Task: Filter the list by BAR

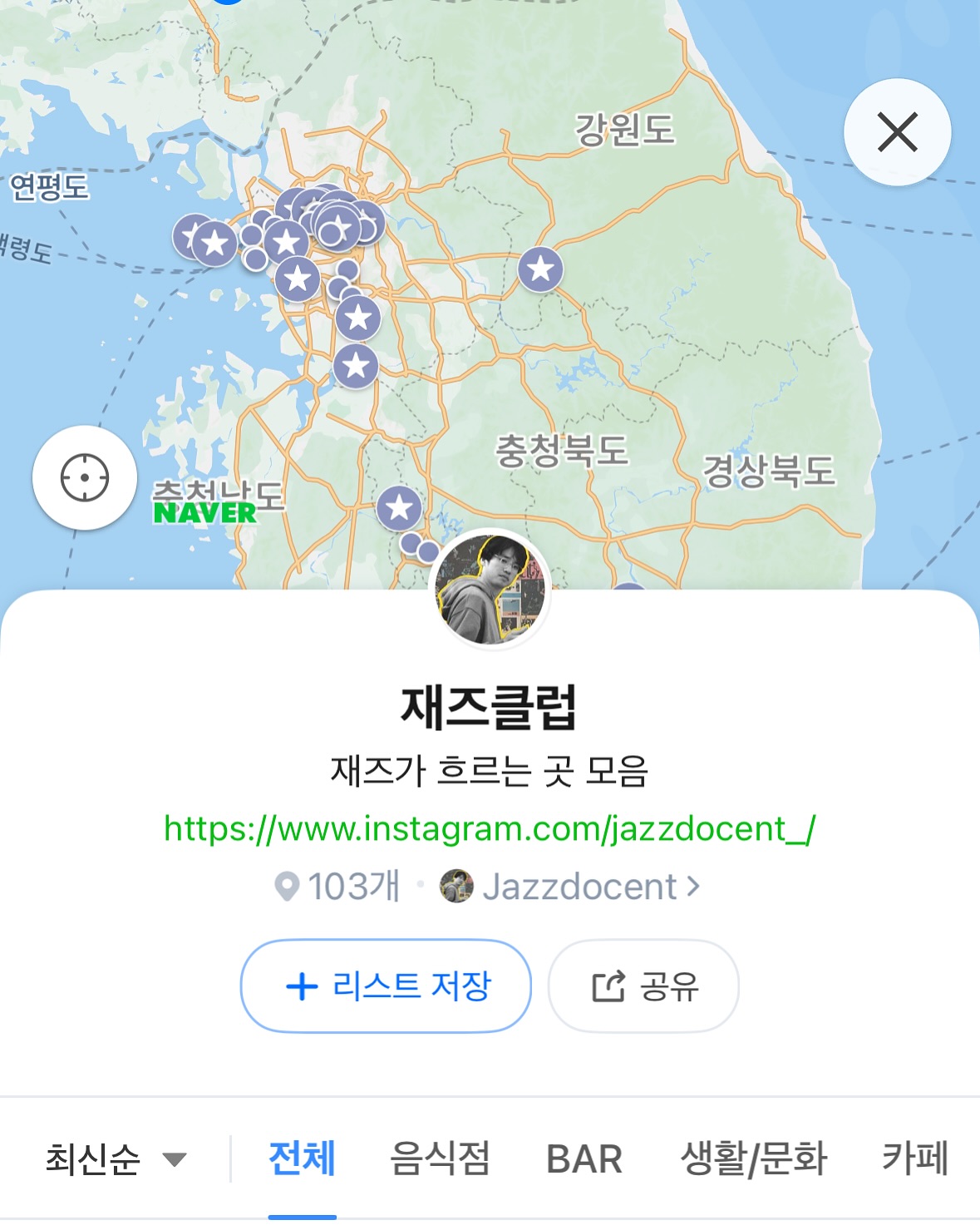Action: [x=584, y=1158]
